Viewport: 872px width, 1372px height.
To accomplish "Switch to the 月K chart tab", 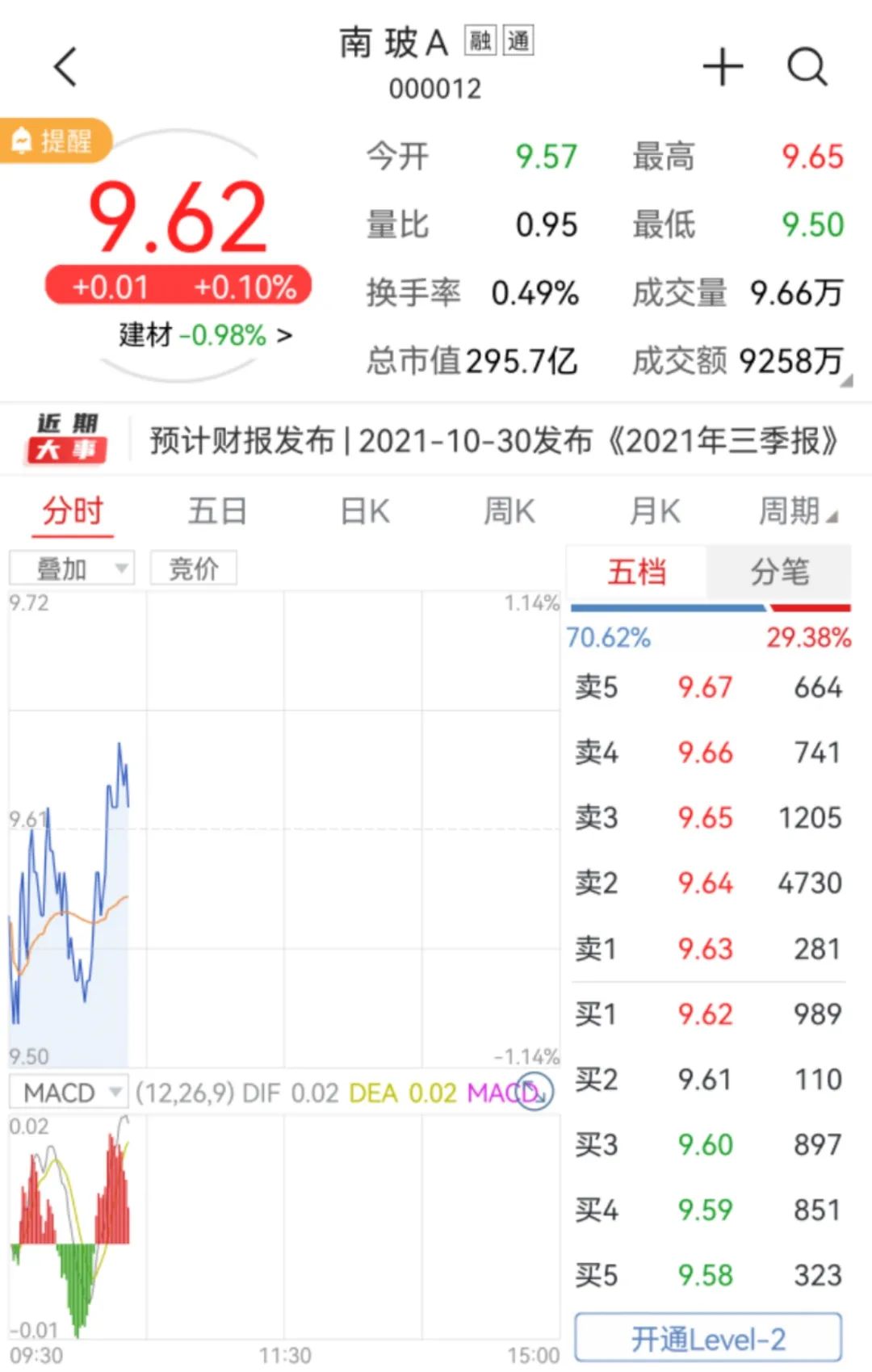I will 655,511.
